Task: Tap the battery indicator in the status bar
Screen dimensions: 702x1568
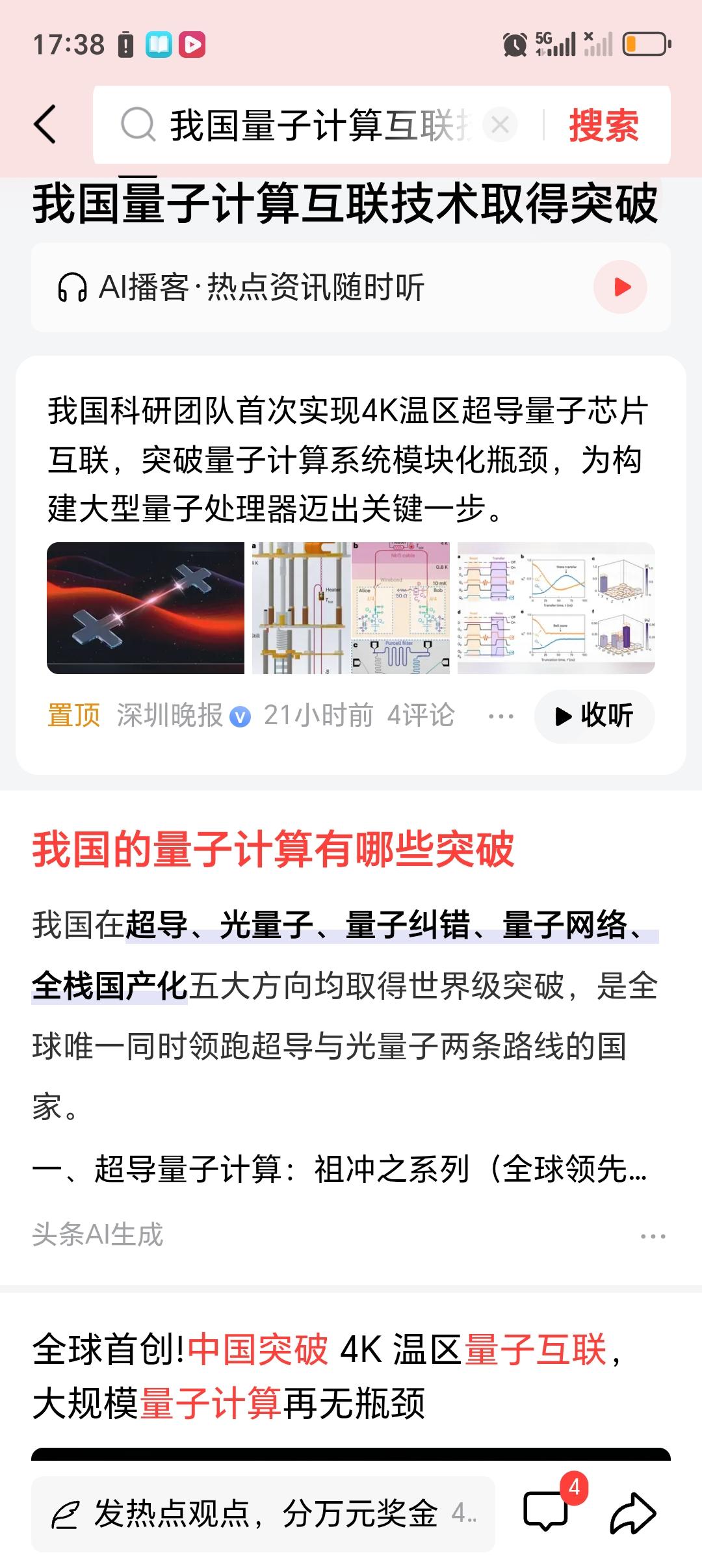Action: pos(645,44)
